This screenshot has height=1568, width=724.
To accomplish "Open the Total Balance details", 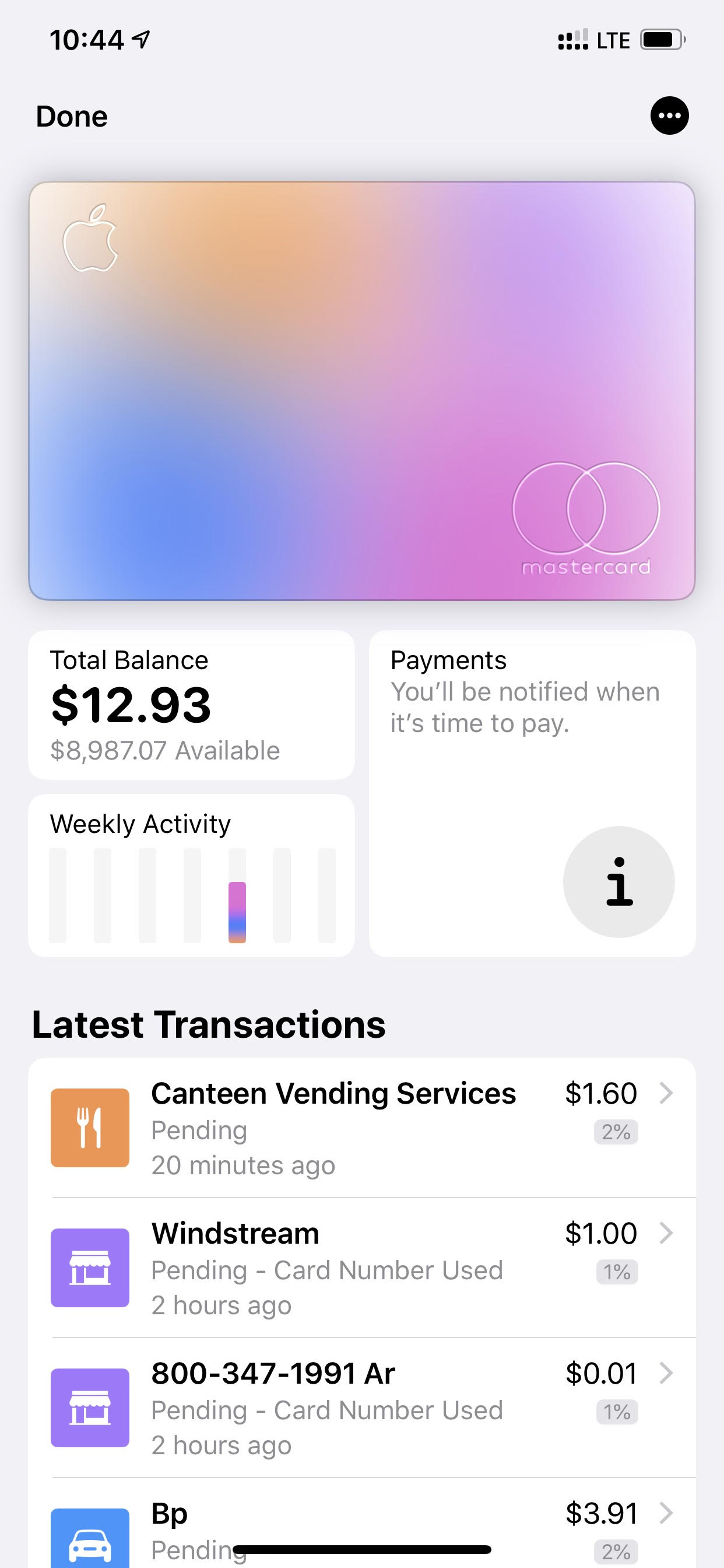I will coord(192,705).
